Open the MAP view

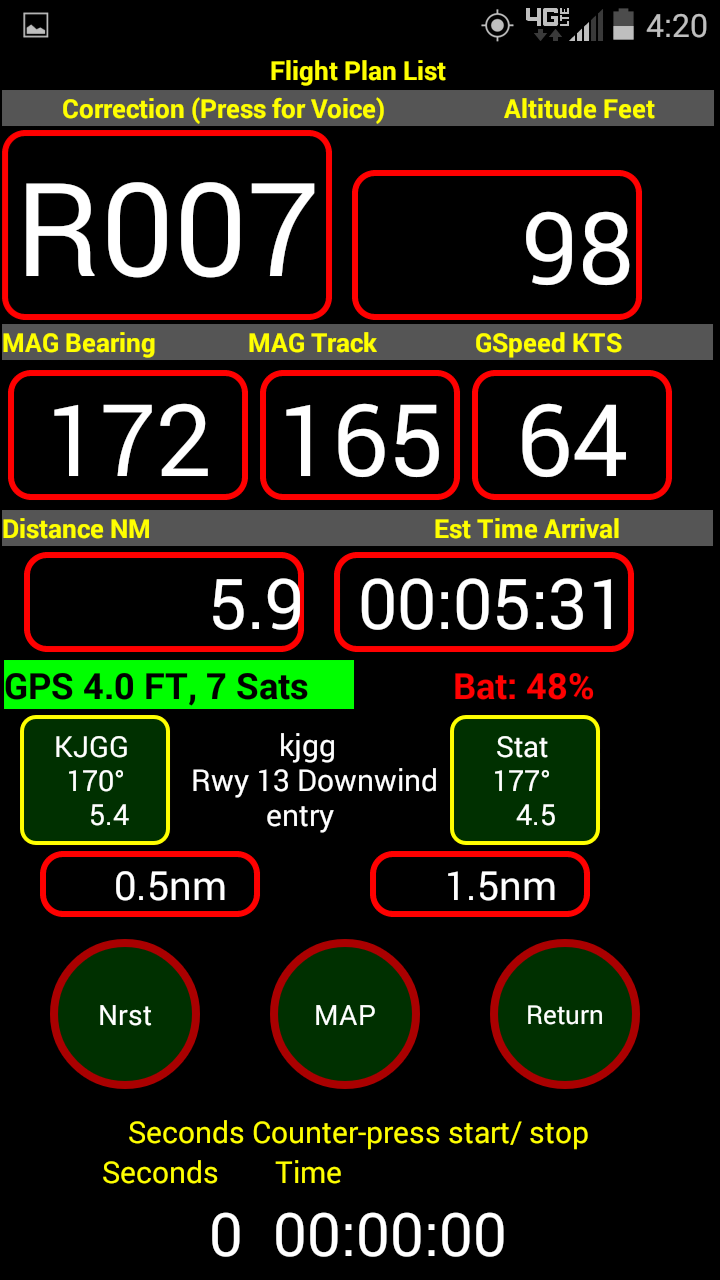345,1014
